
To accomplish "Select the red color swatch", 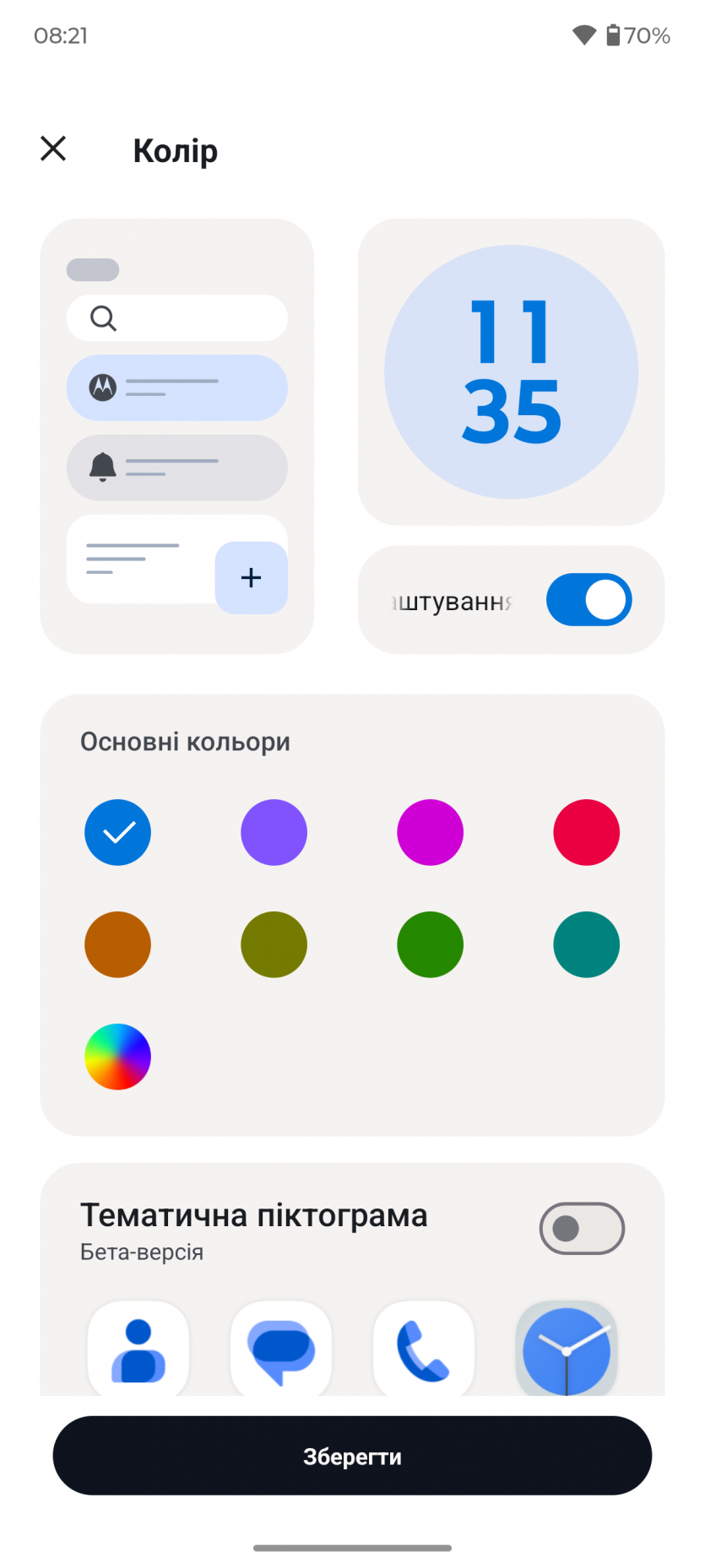I will point(586,832).
